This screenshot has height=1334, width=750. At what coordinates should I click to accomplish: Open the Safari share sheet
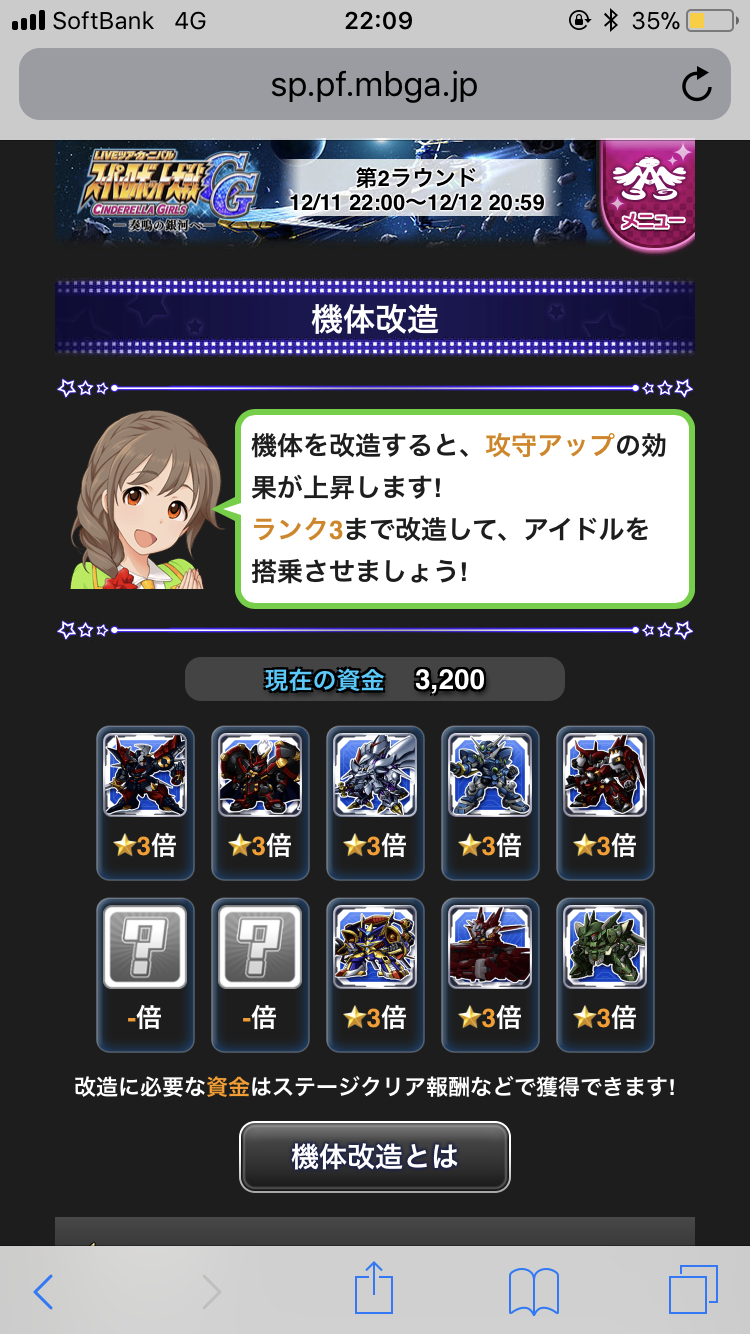coord(374,1288)
